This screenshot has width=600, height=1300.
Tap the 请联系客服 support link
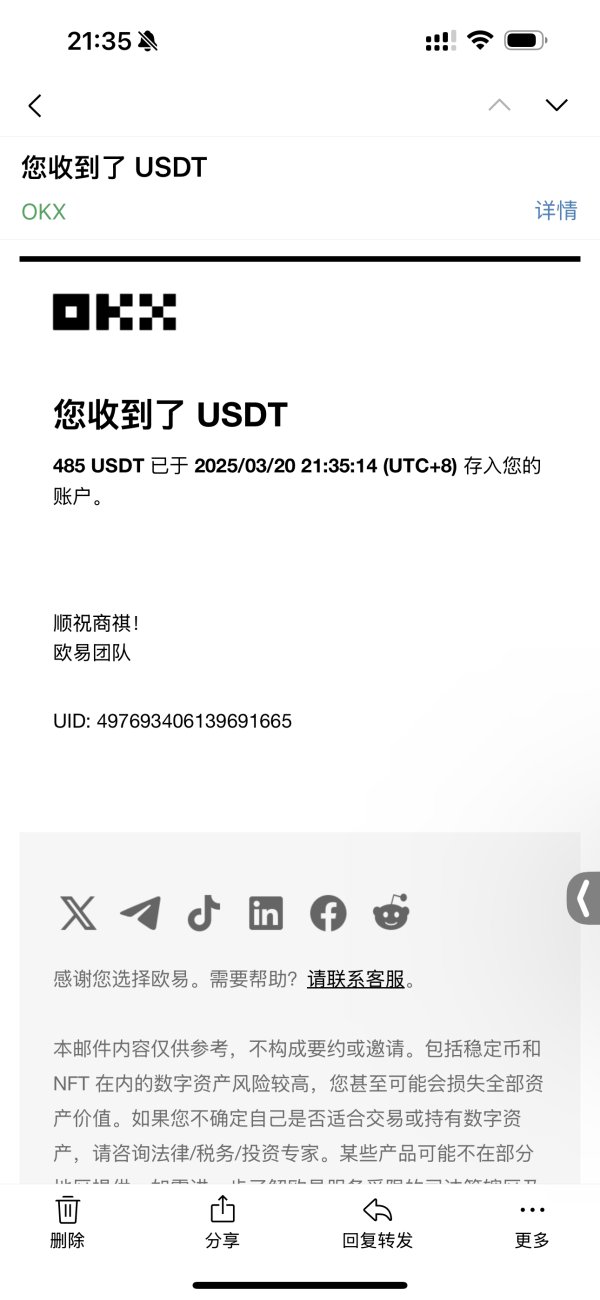coord(356,979)
